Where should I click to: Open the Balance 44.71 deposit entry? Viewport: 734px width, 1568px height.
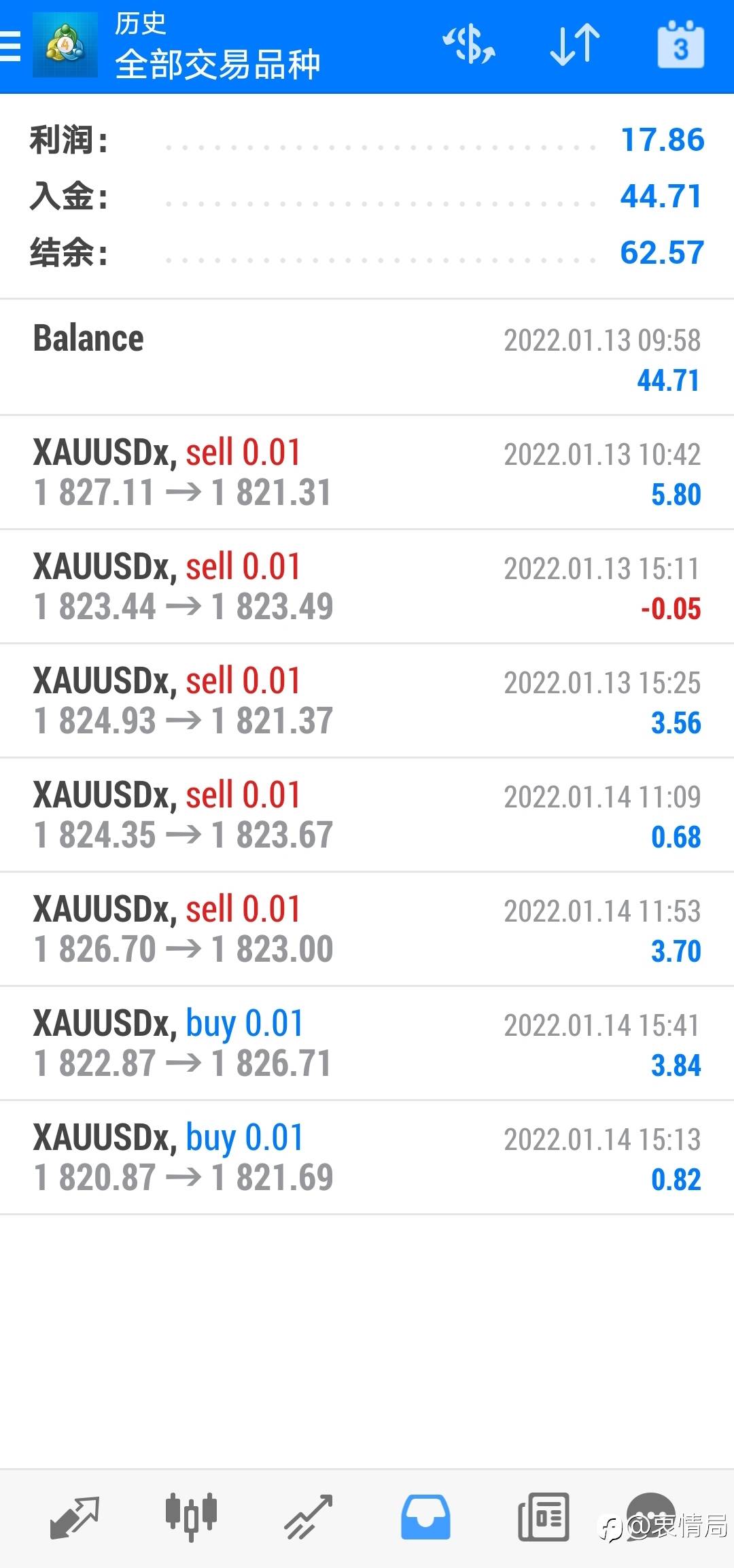coord(367,358)
